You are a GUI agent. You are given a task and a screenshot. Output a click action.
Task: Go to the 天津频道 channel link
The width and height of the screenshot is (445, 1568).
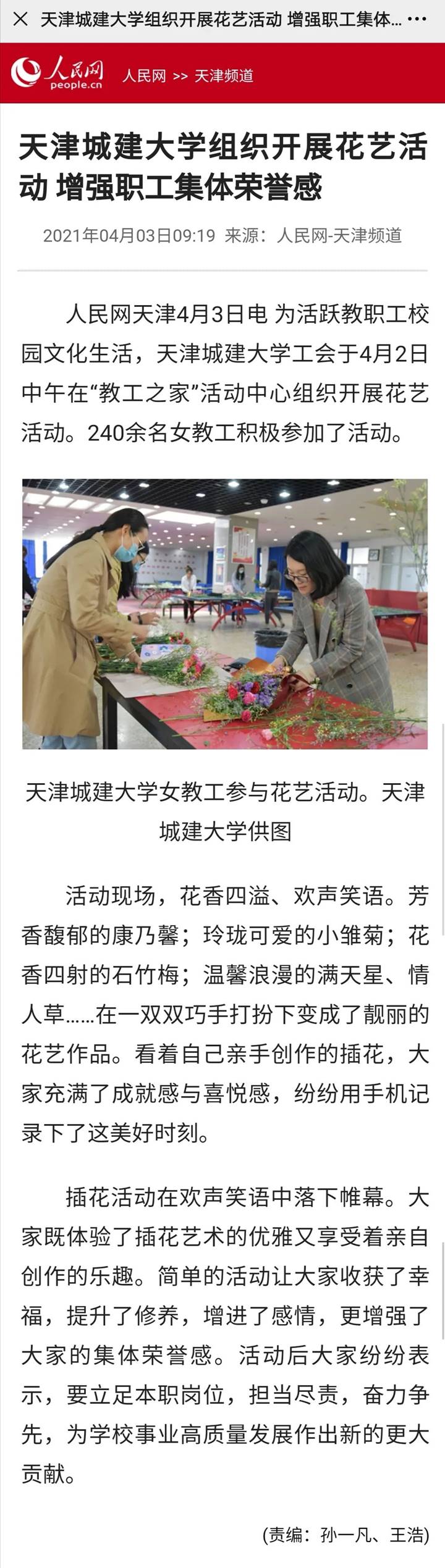click(224, 76)
